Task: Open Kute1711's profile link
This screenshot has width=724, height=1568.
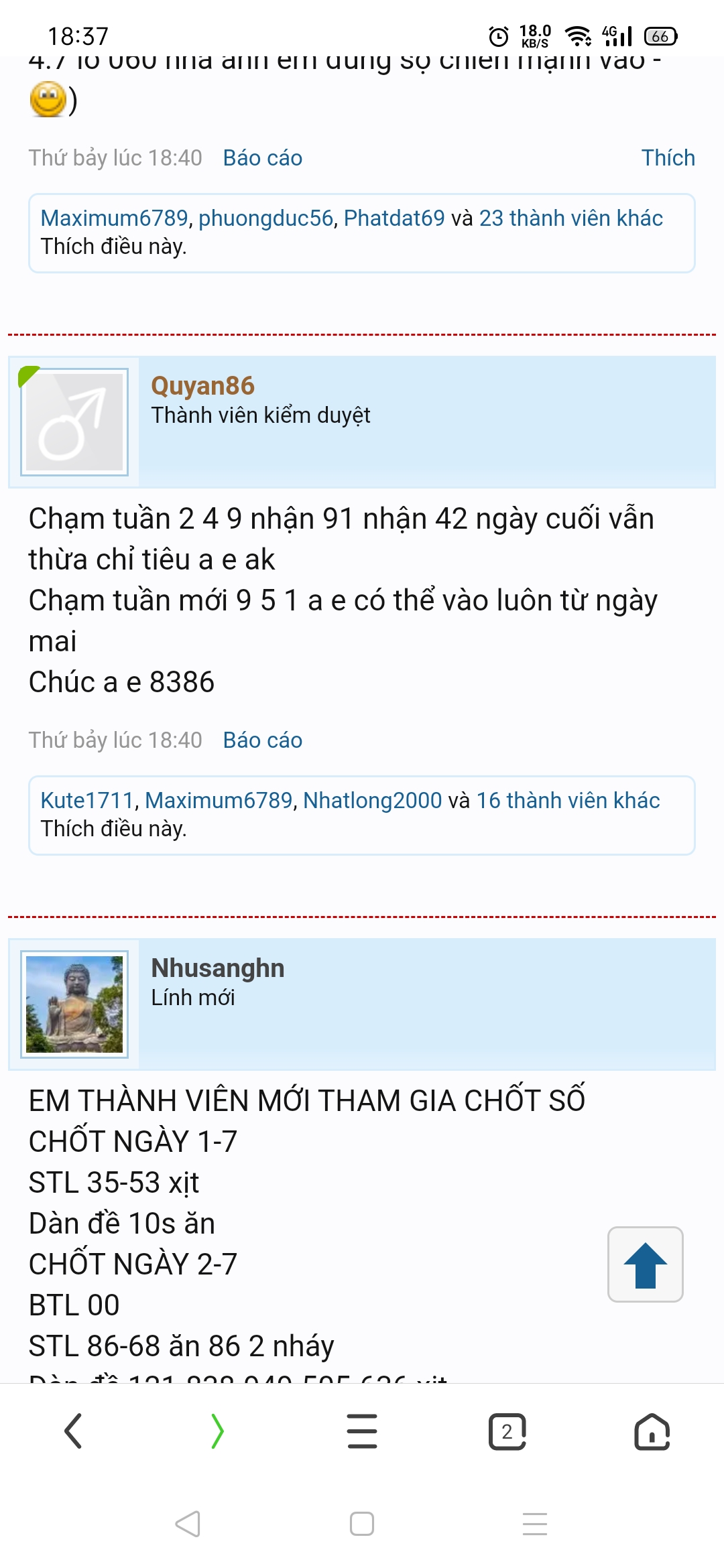Action: click(87, 801)
